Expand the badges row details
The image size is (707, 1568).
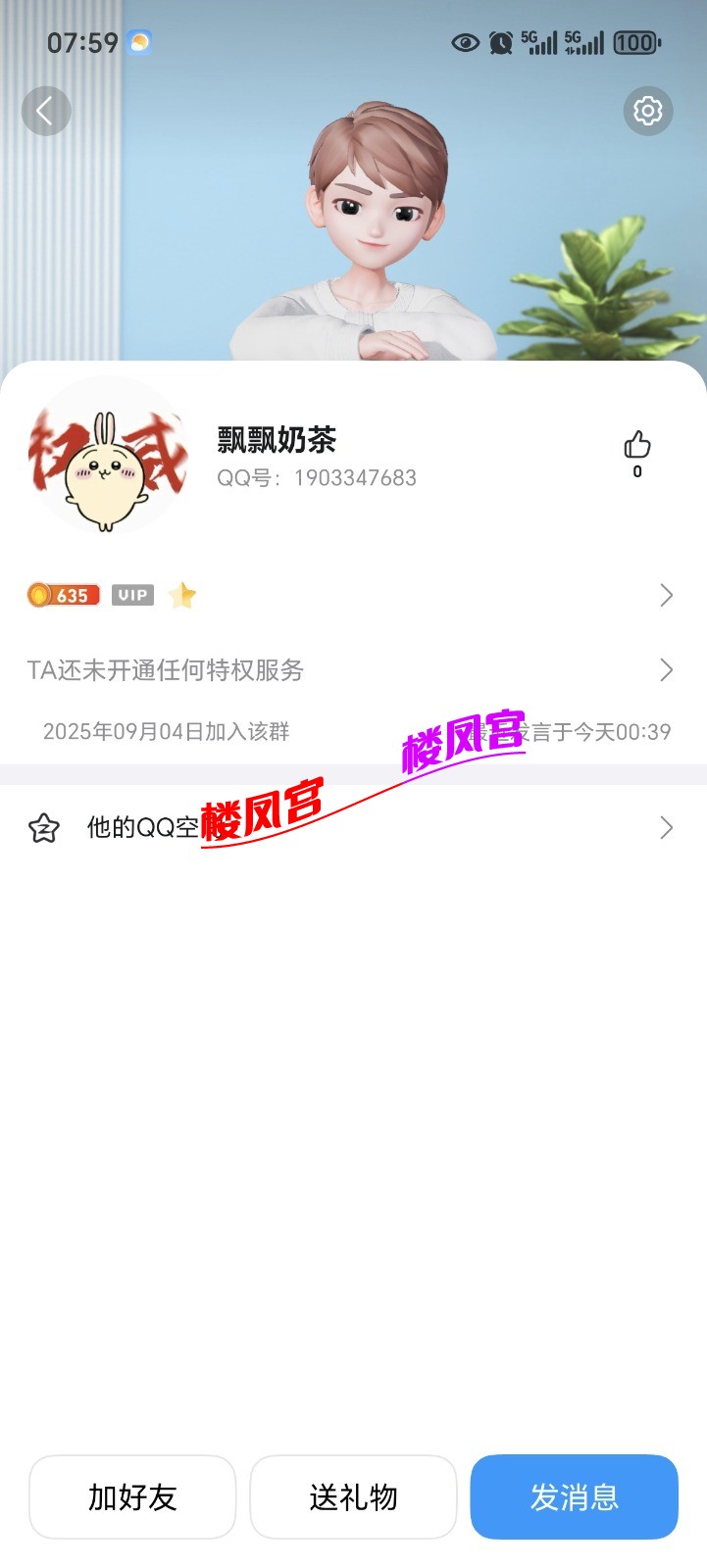(x=666, y=595)
